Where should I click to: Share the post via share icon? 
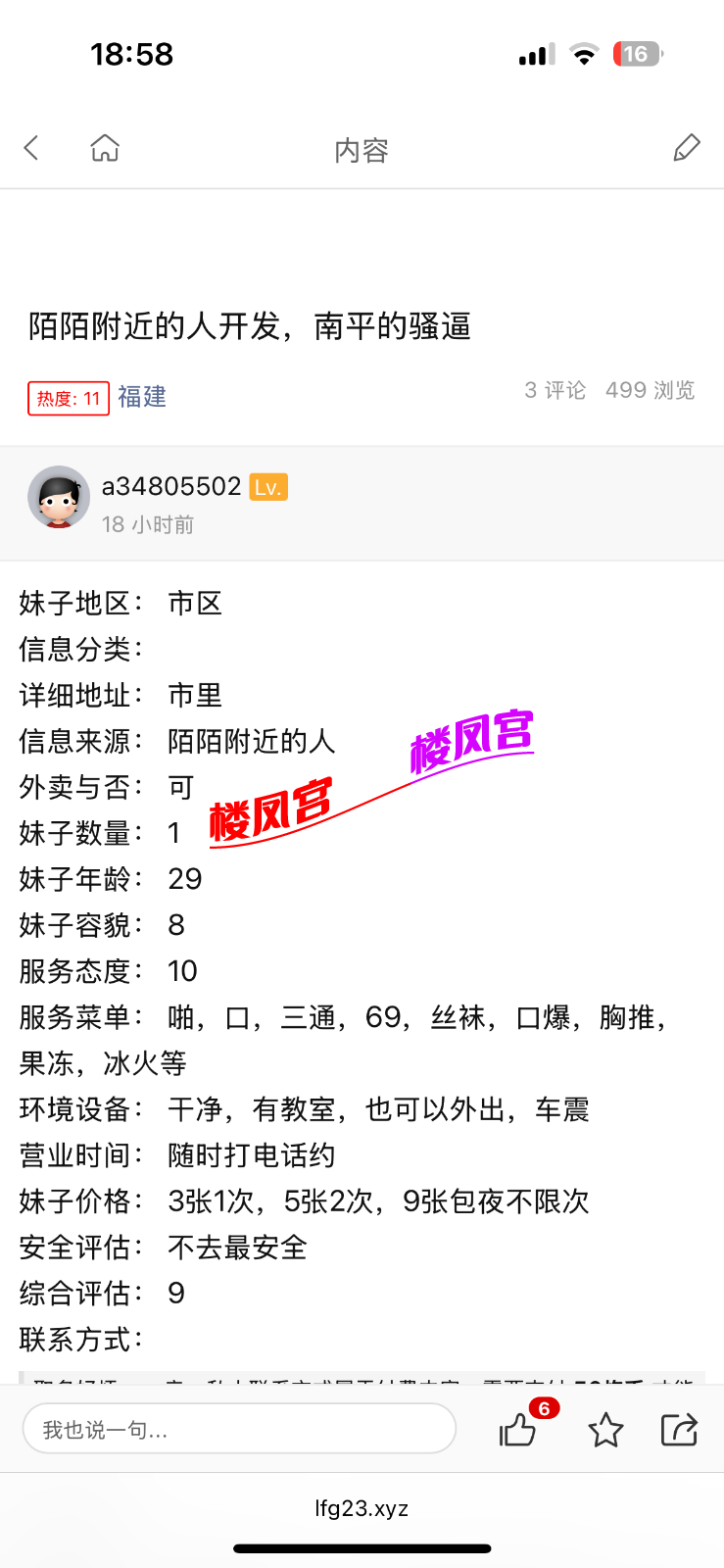coord(679,1430)
